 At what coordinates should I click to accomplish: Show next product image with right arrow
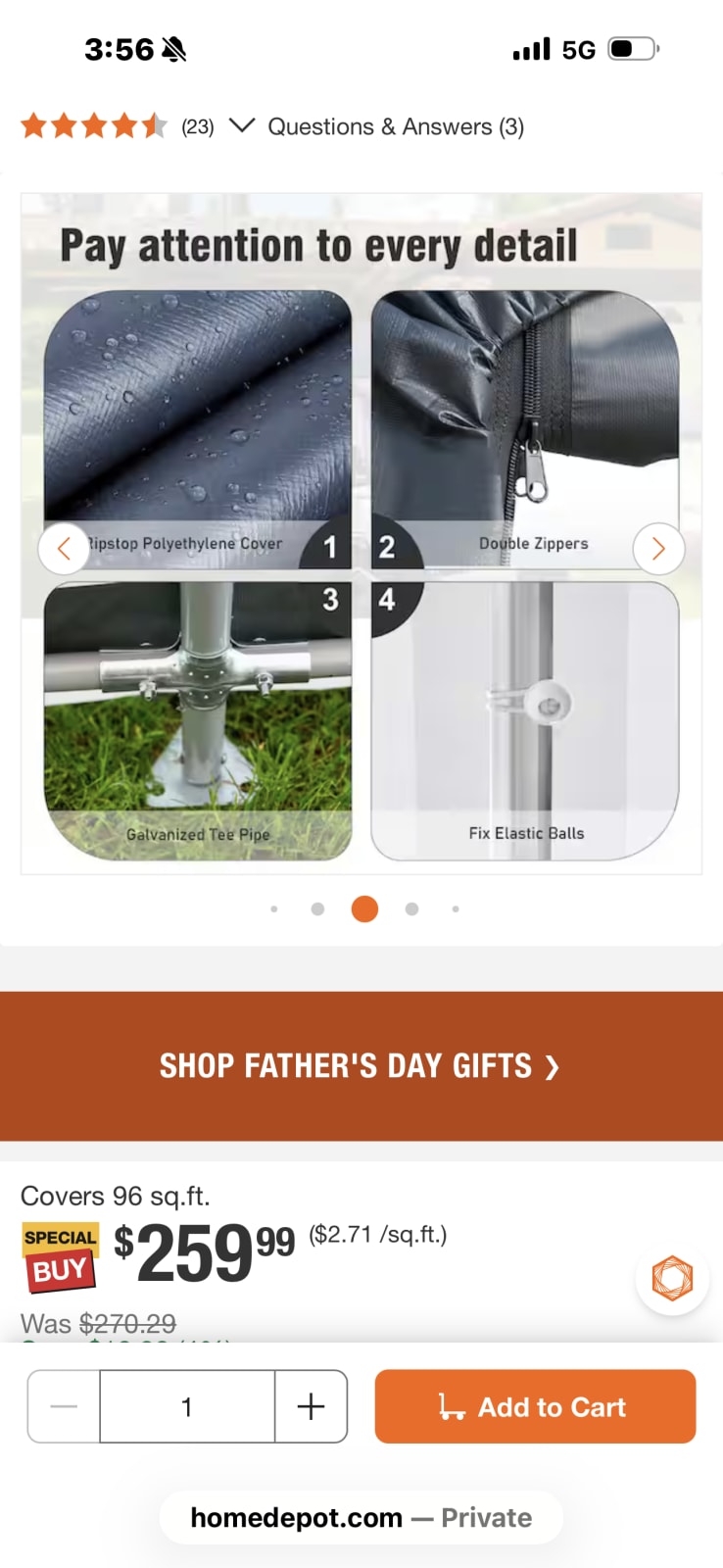click(x=658, y=549)
